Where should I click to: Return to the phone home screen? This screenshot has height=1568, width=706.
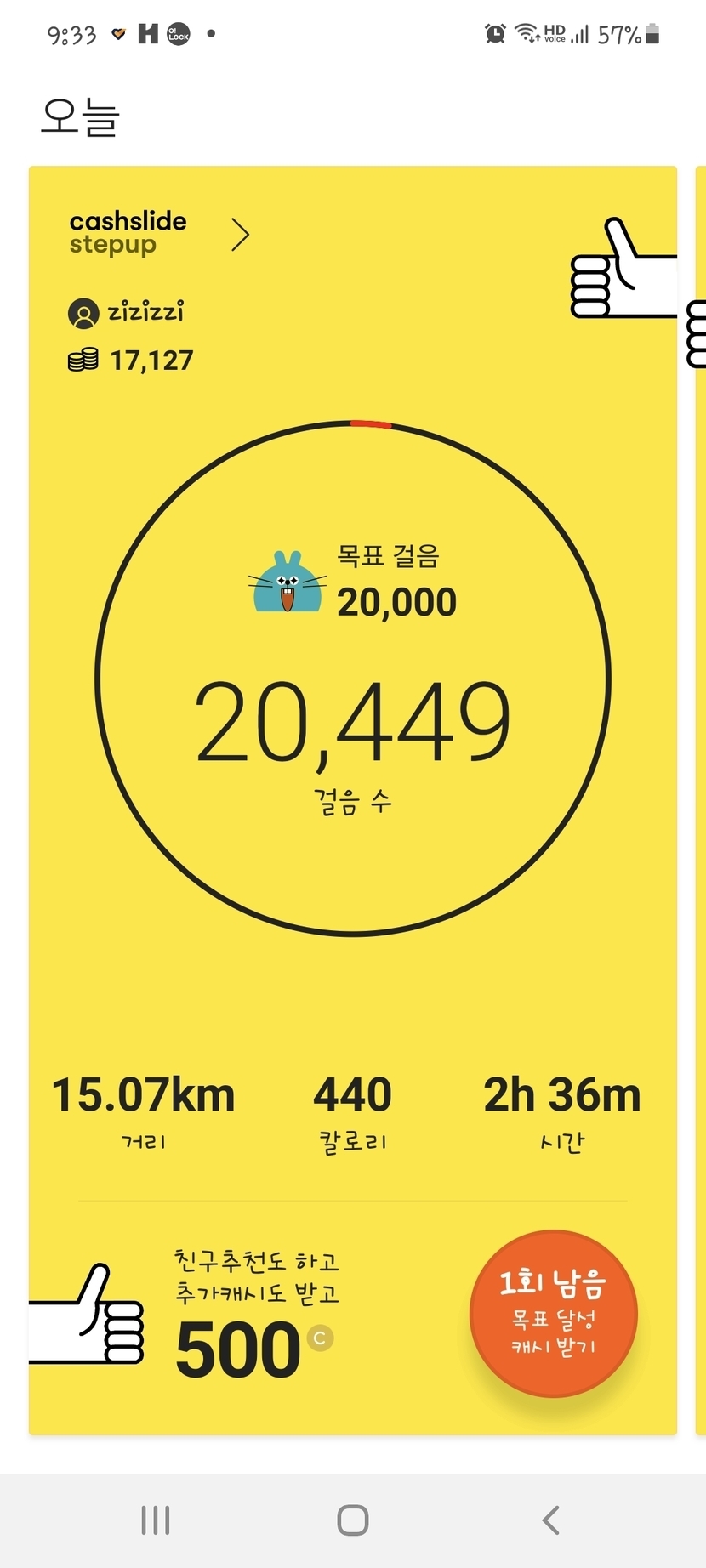[x=353, y=1520]
